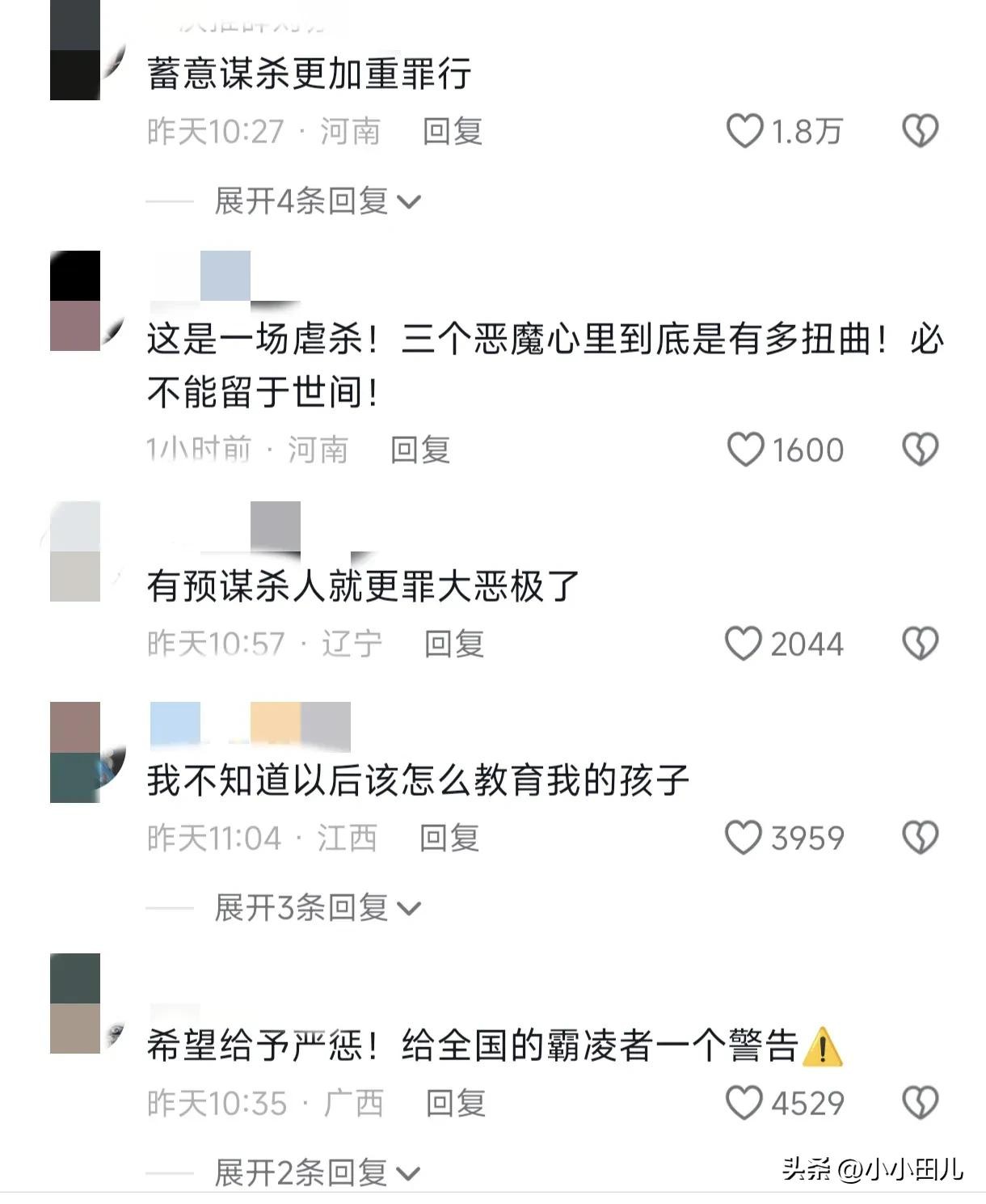The image size is (986, 1204).
Task: Like the comment 希望给予严惩
Action: coord(743,1103)
